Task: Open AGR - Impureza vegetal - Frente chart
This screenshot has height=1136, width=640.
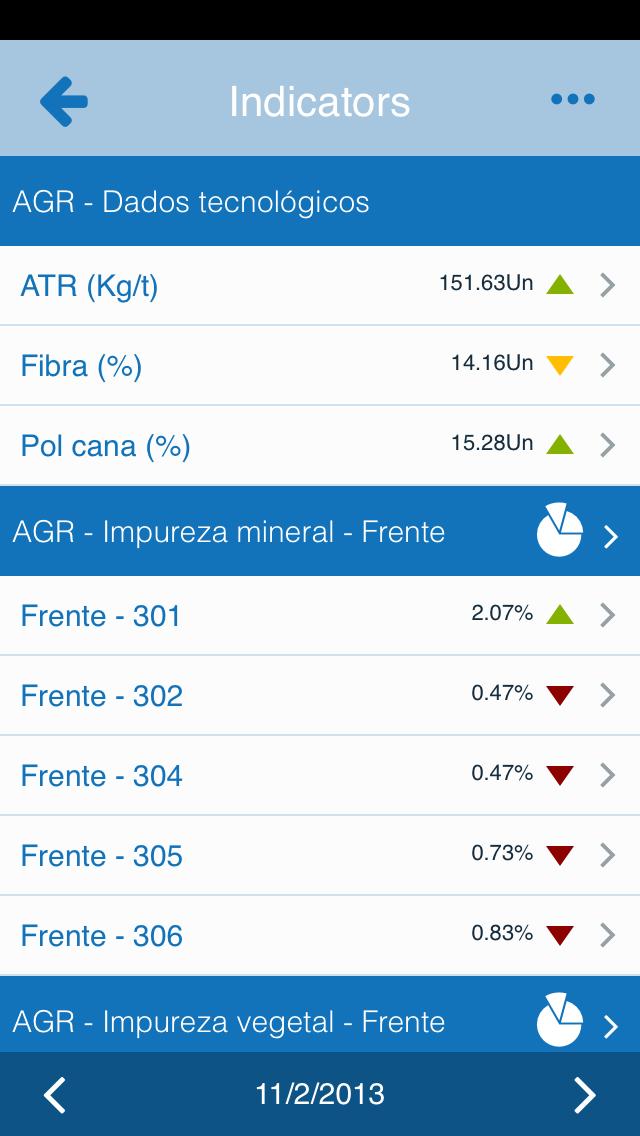Action: click(560, 1020)
